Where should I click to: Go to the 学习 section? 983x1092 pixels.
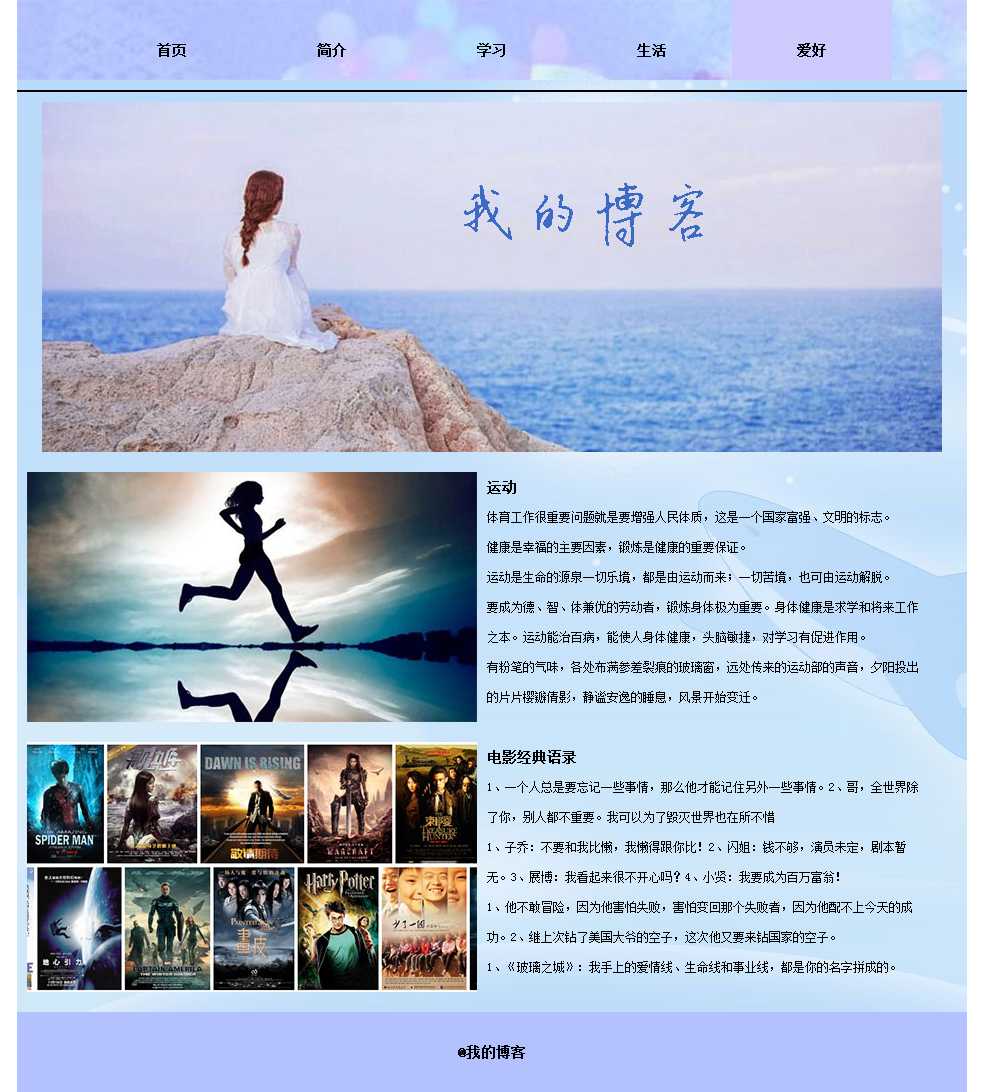point(491,50)
